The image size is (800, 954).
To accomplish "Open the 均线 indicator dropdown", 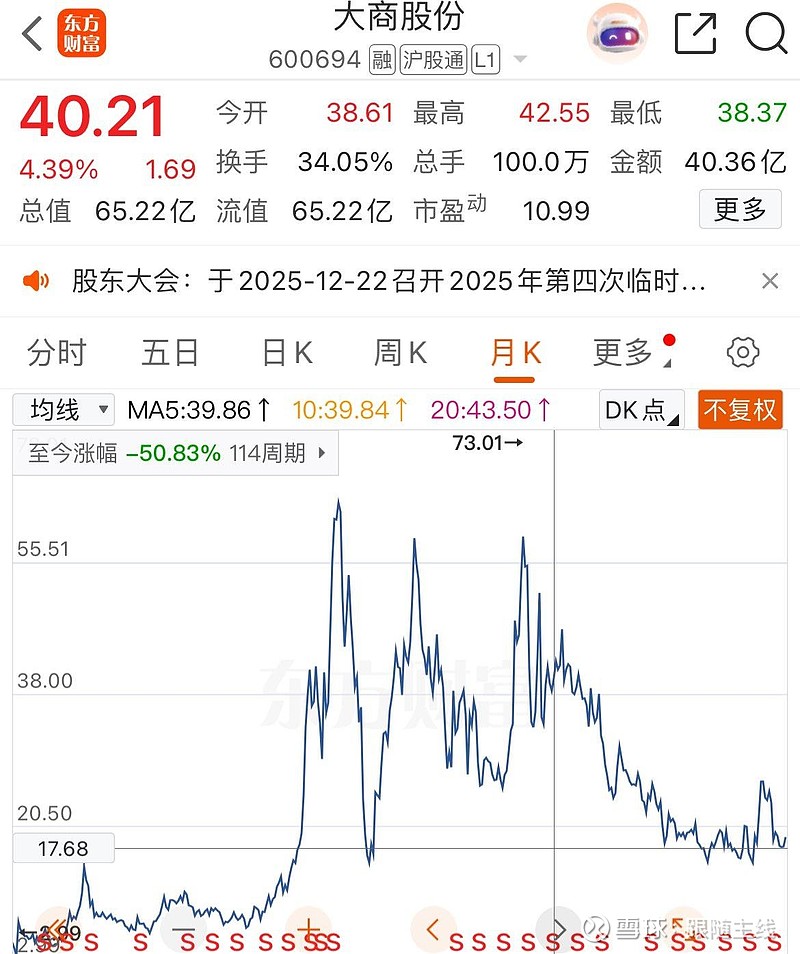I will (x=64, y=409).
